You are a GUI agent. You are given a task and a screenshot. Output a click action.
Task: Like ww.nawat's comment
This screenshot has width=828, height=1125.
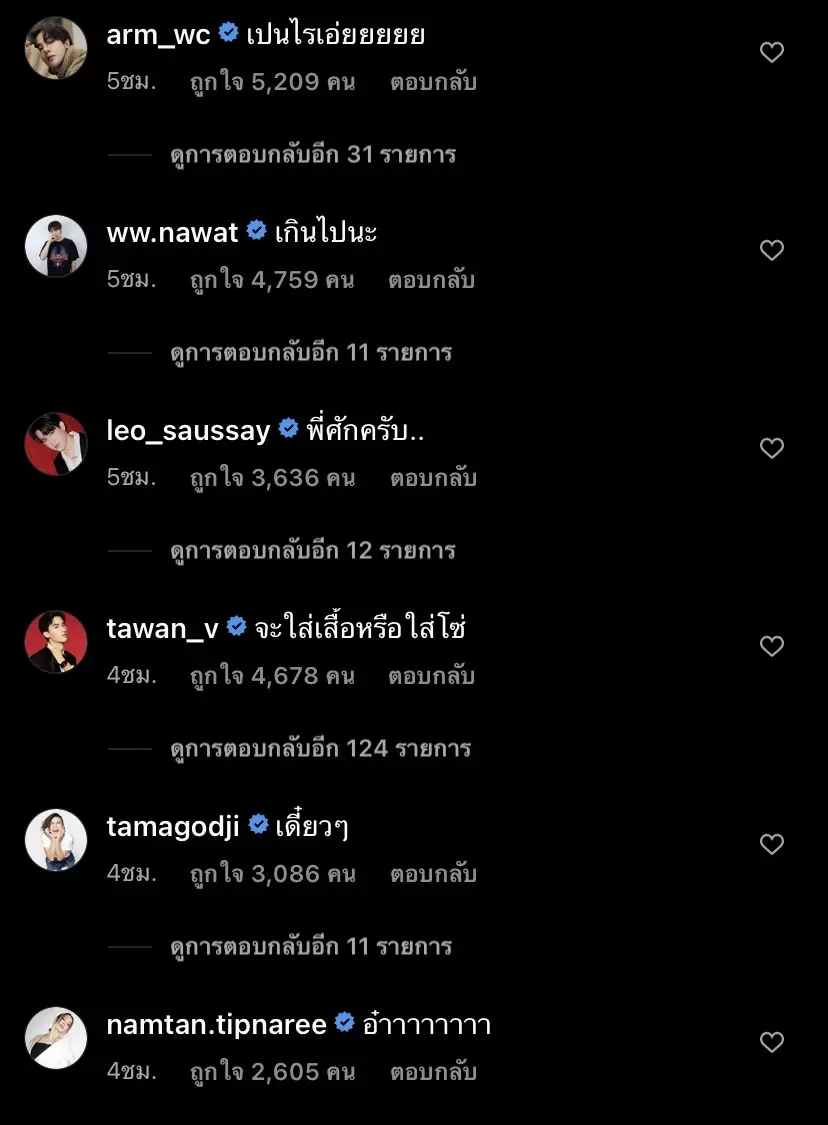coord(771,250)
